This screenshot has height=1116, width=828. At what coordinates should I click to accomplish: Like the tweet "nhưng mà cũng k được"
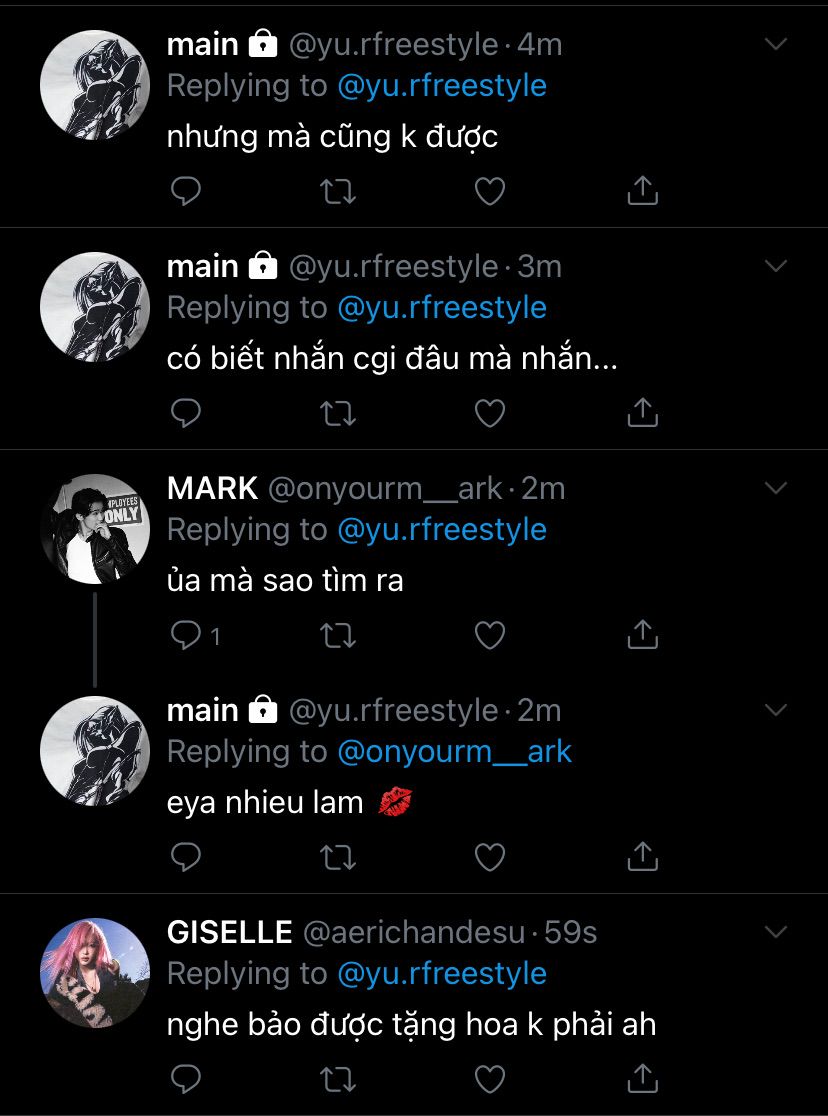489,190
